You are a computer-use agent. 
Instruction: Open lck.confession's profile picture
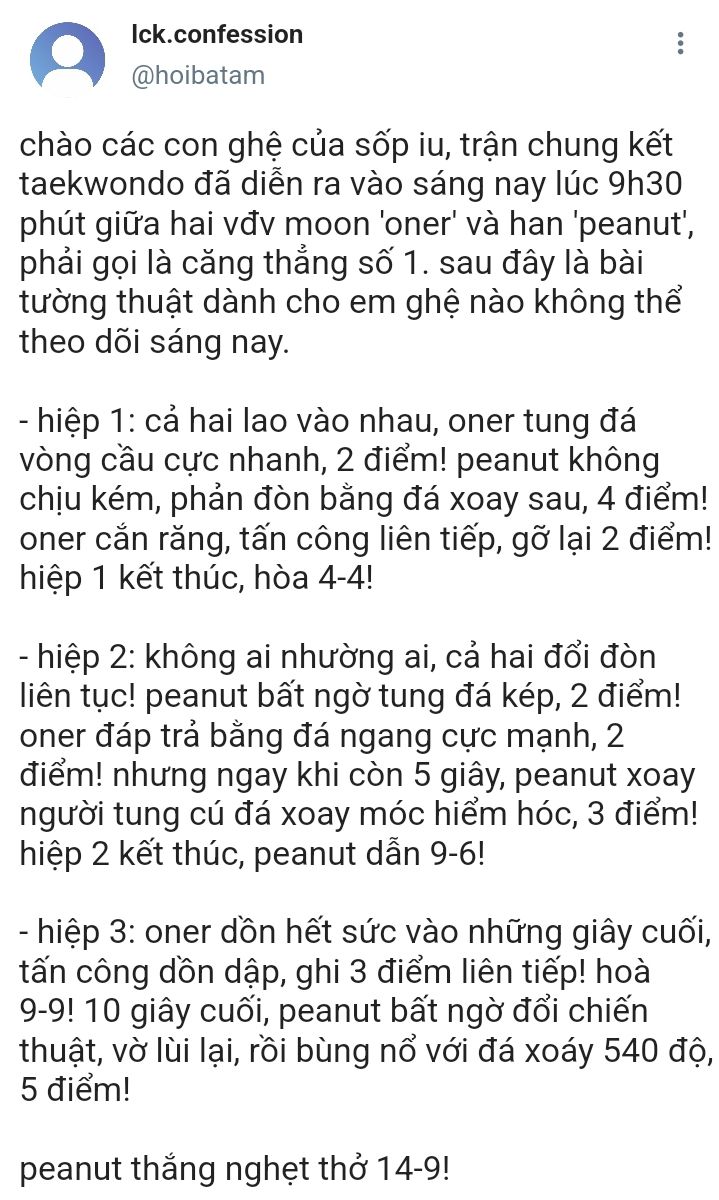coord(68,58)
